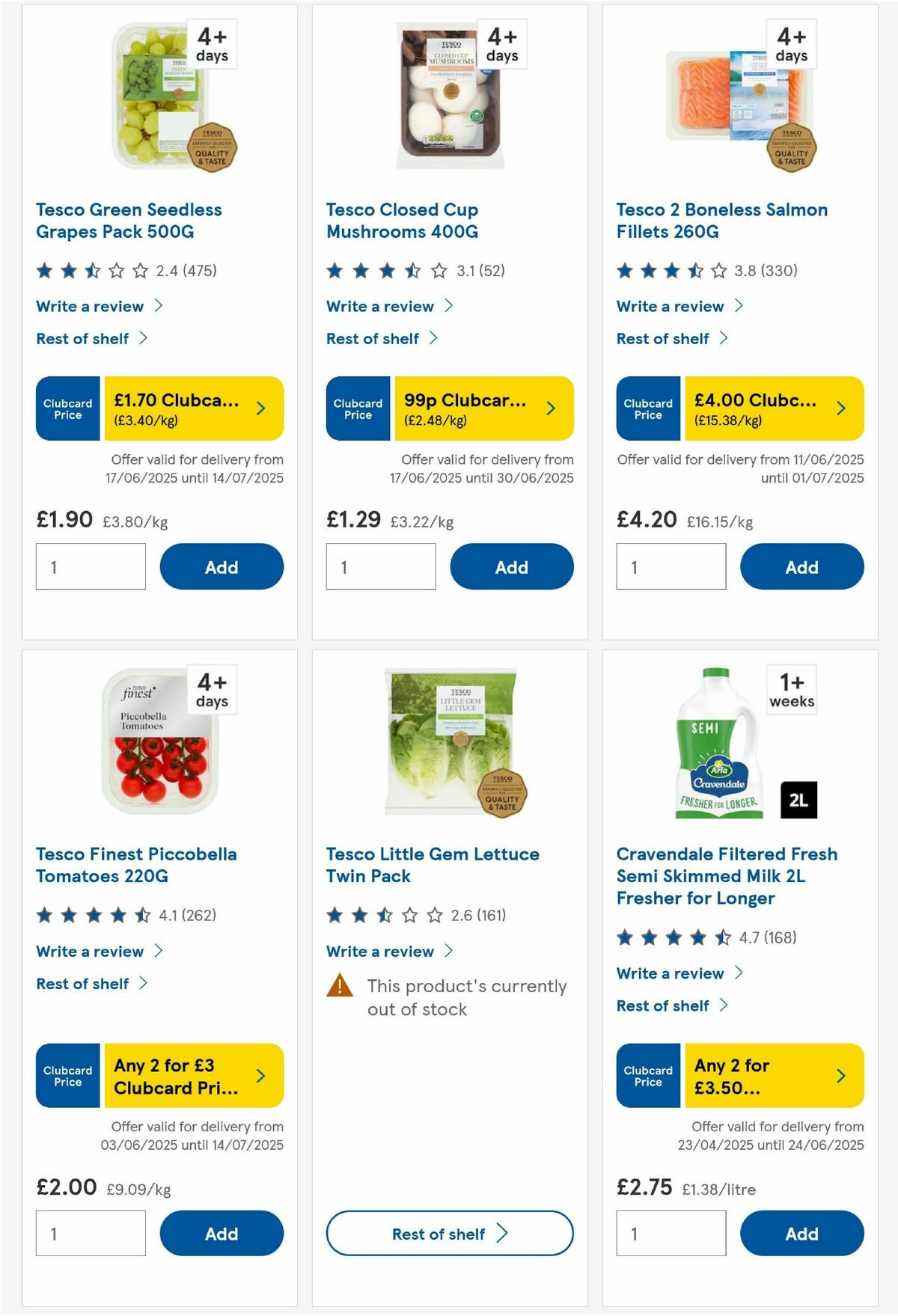
Task: Open Rest of shelf for Tesco Closed Cup Mushrooms
Action: click(376, 338)
